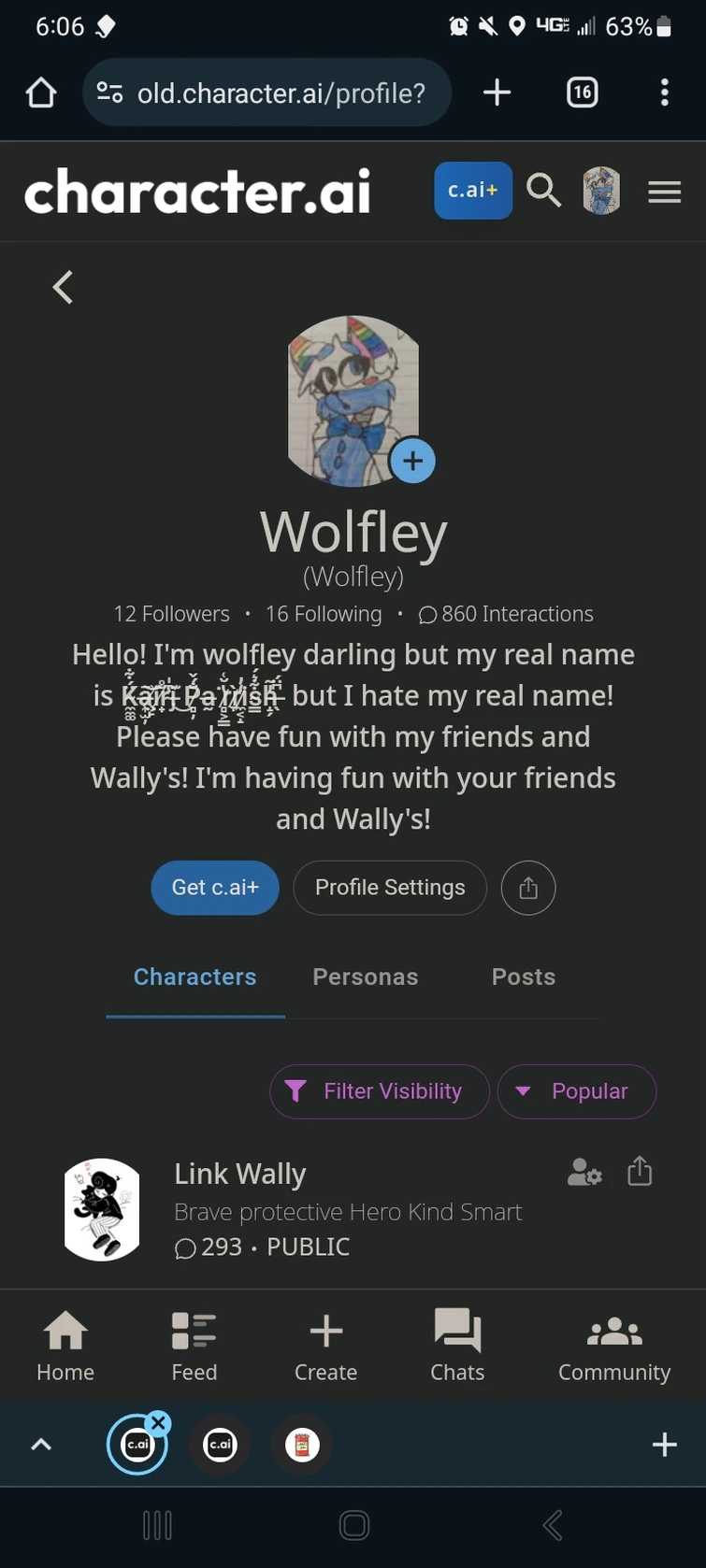
Task: Open the Filter Visibility dropdown
Action: 379,1090
